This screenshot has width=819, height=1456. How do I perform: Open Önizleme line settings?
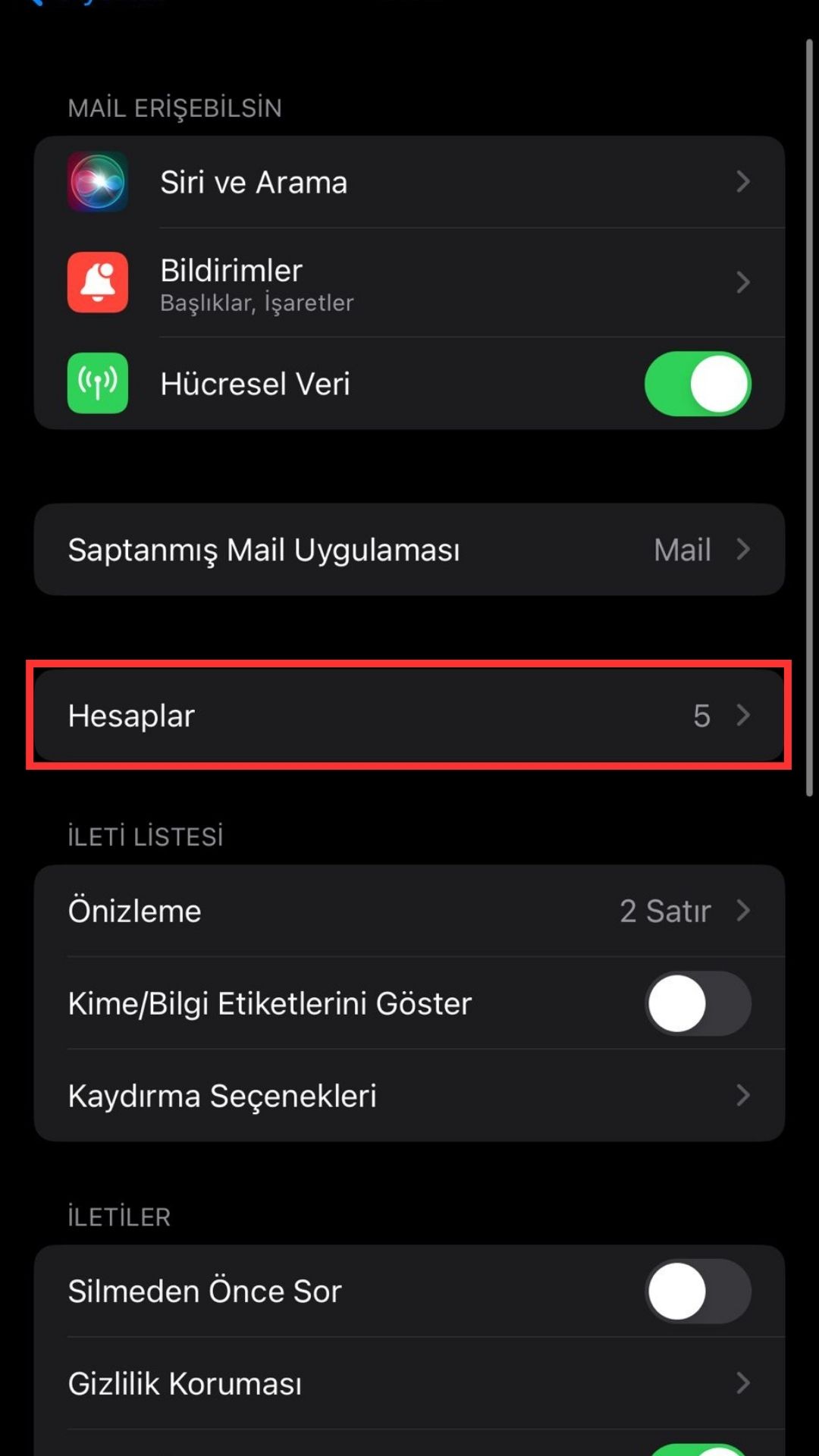pos(409,911)
